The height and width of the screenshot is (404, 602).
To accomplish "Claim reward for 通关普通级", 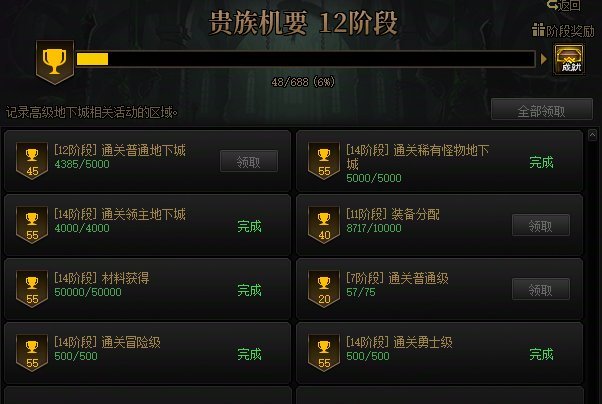I will pos(541,289).
